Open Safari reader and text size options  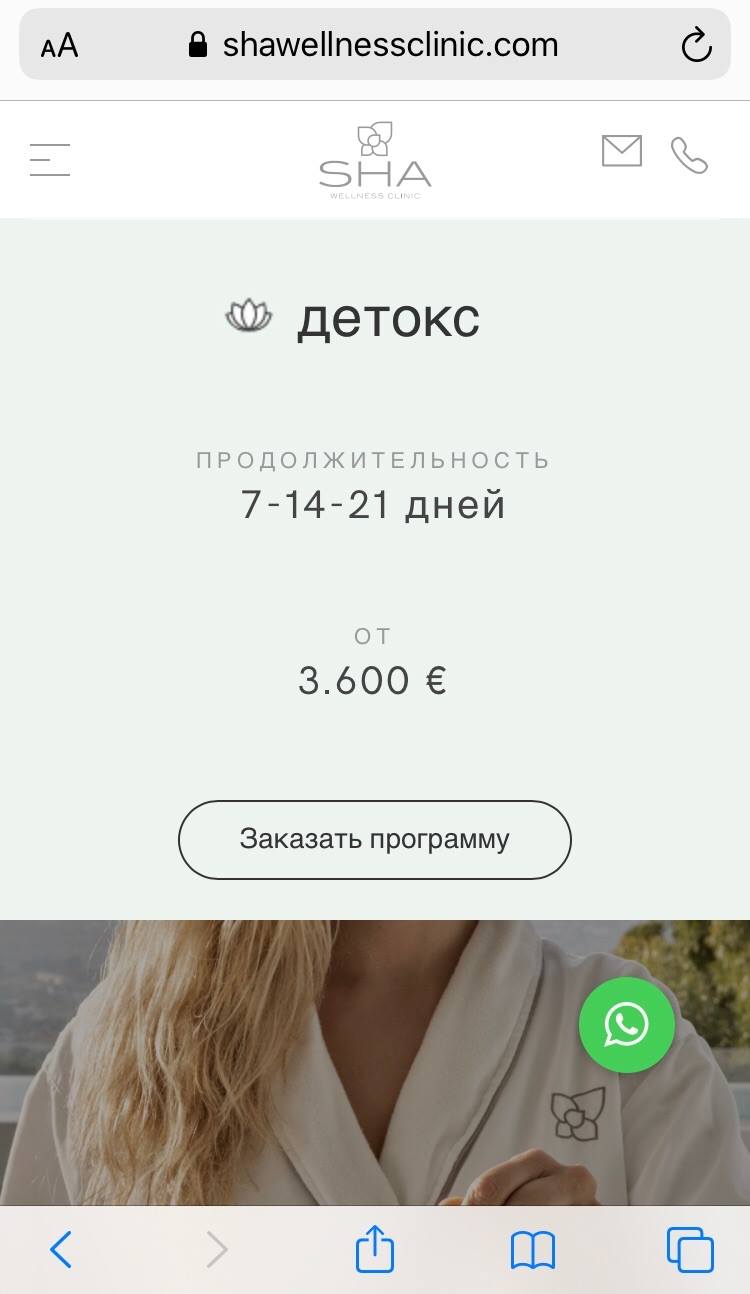click(x=60, y=46)
